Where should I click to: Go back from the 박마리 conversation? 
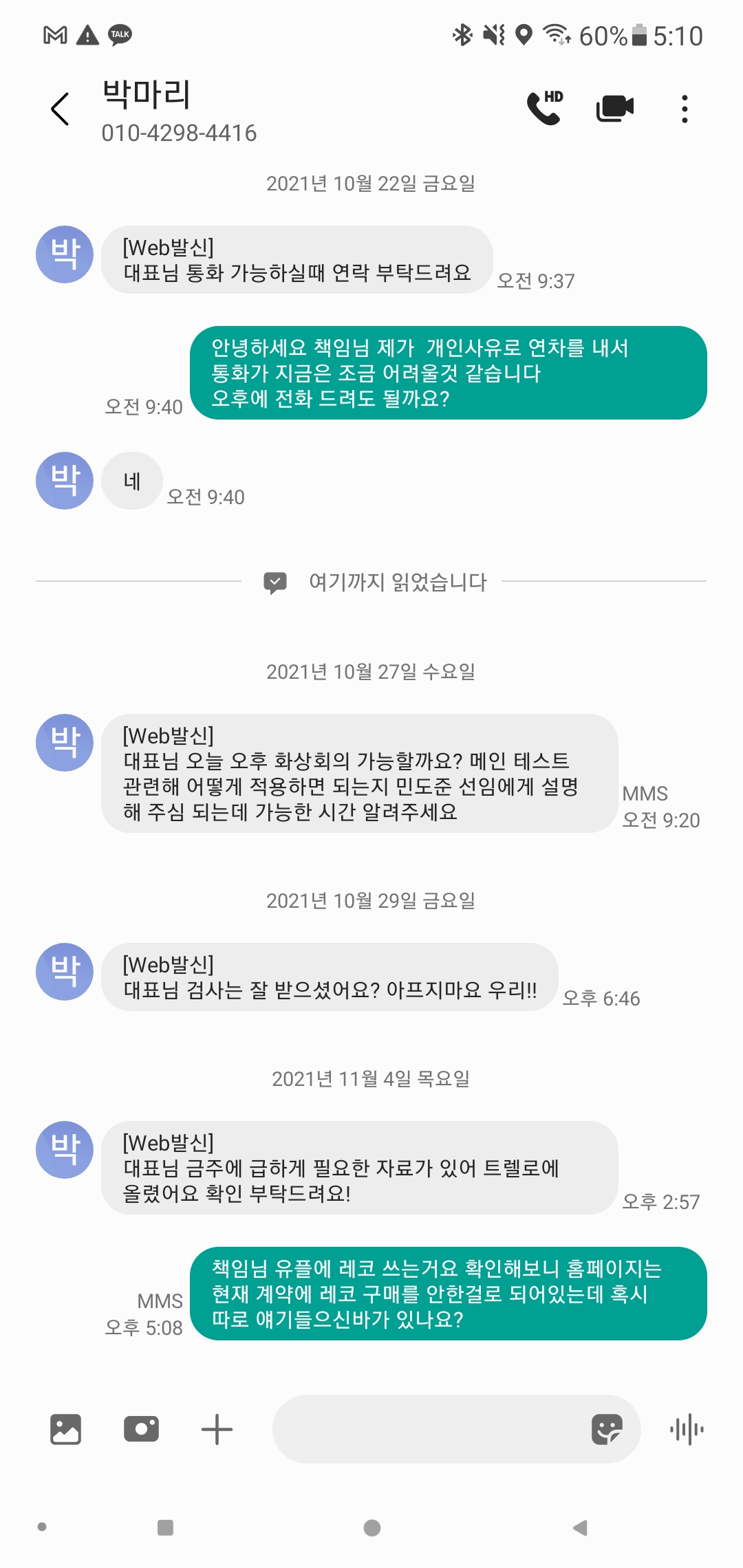[61, 109]
